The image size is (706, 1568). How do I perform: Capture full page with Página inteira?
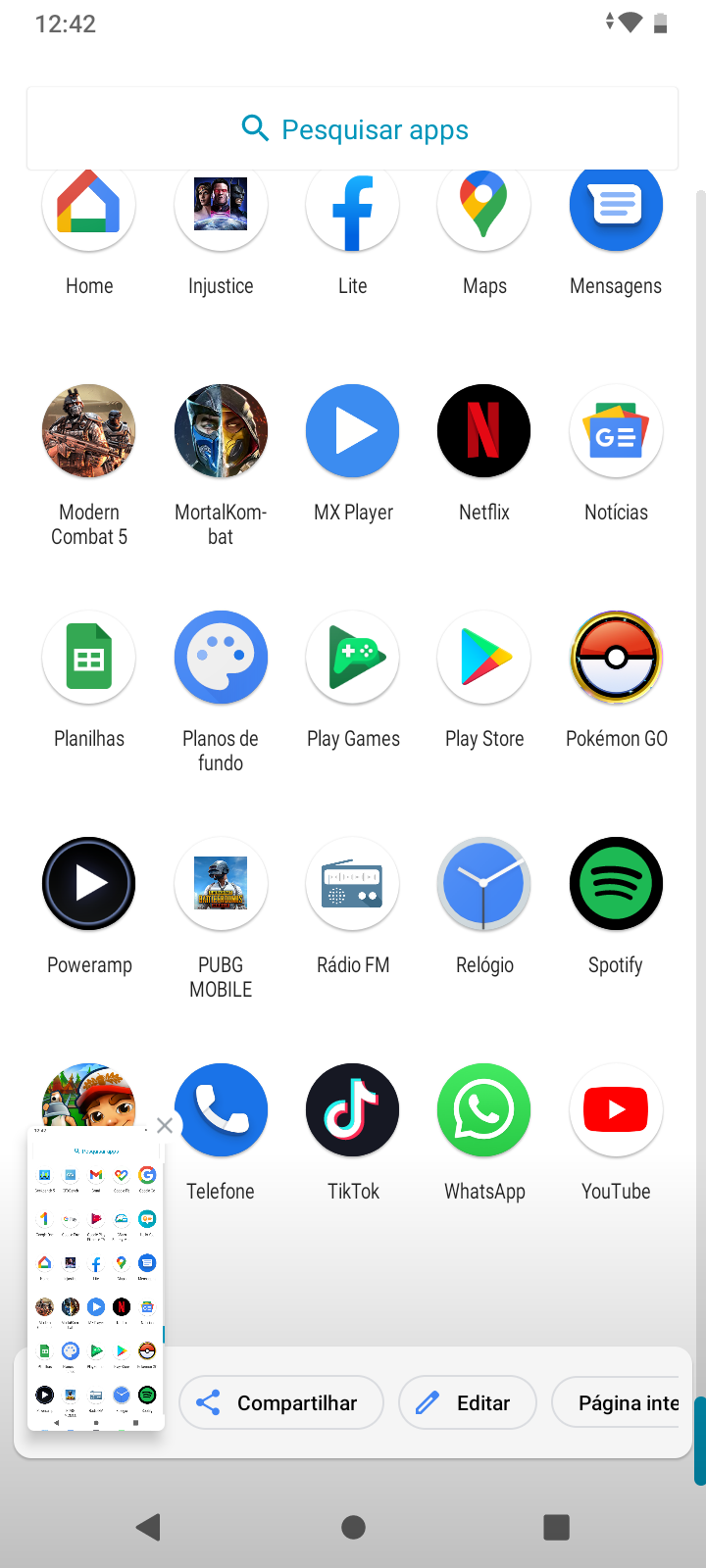pos(623,1402)
